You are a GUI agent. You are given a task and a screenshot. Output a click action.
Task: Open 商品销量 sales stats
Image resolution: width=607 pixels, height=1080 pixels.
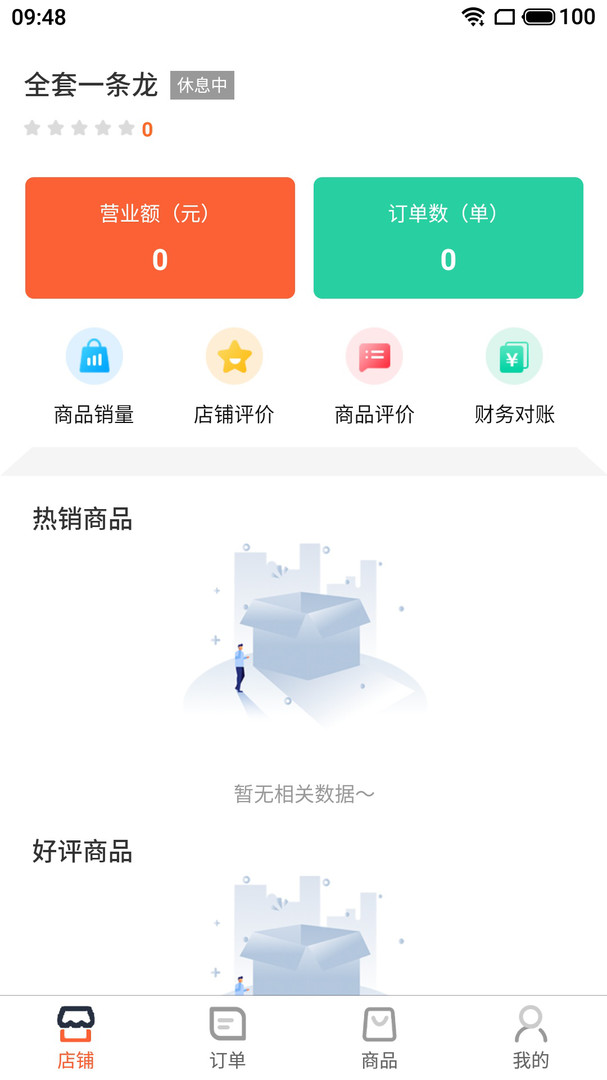94,376
